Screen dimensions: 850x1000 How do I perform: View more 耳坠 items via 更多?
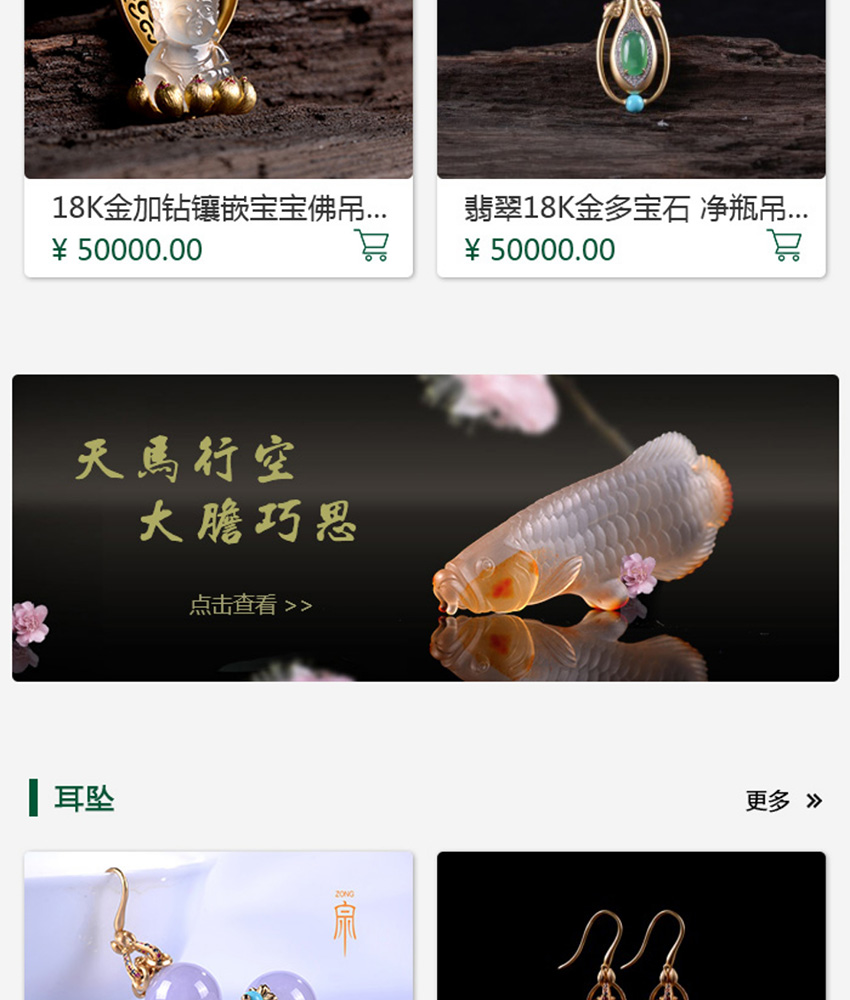click(783, 801)
